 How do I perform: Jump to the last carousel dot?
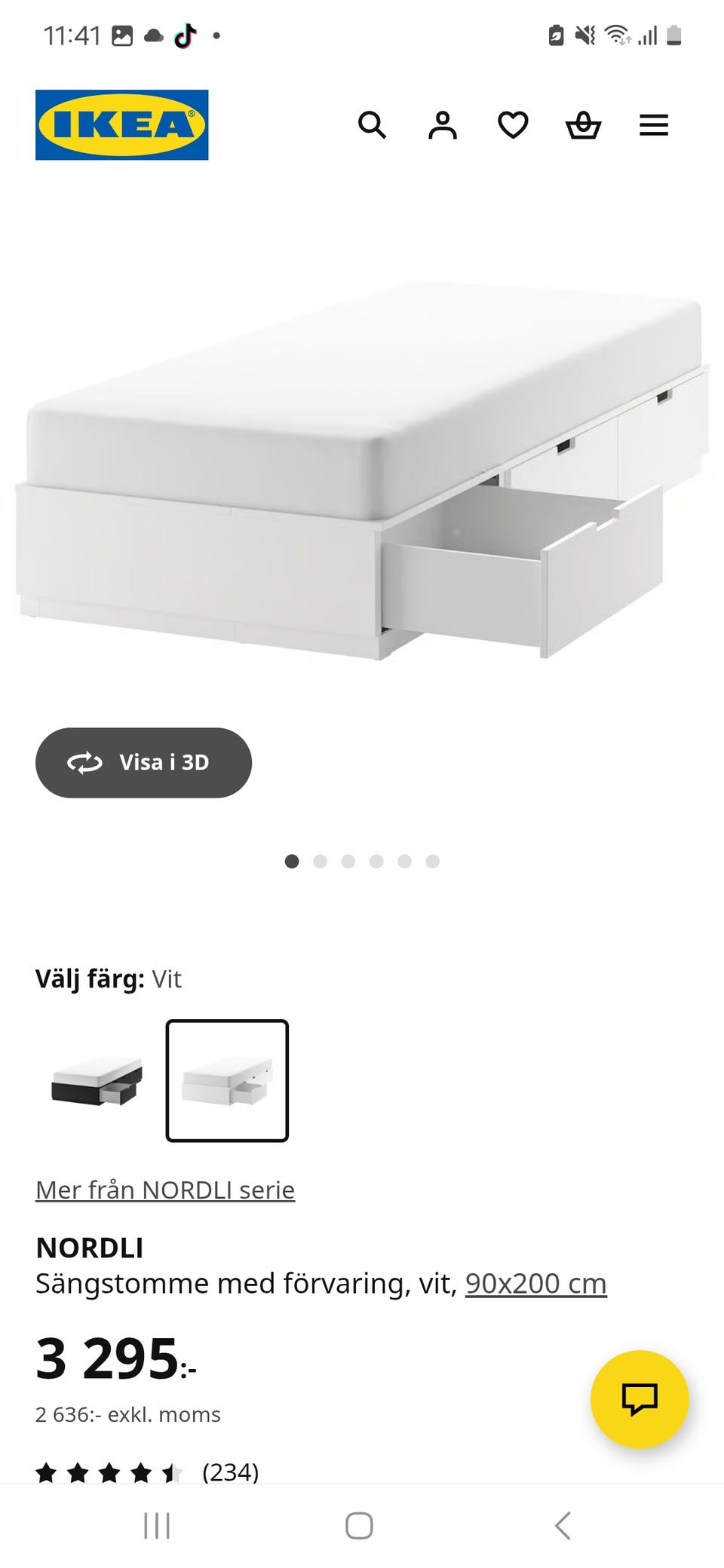click(432, 860)
